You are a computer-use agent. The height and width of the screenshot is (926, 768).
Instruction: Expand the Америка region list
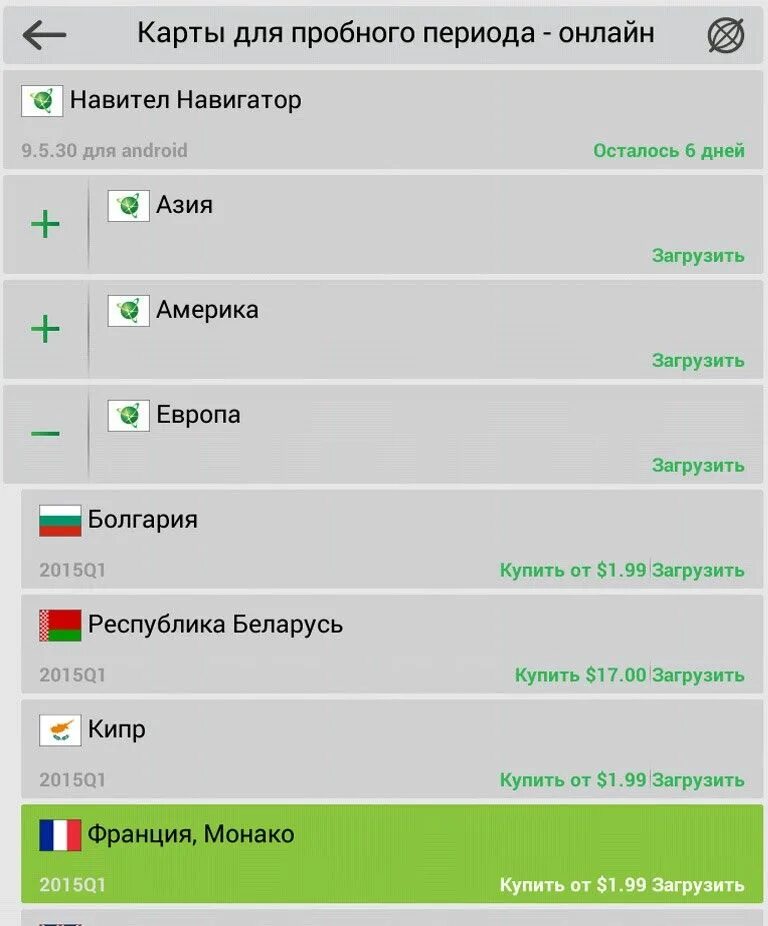[x=45, y=329]
